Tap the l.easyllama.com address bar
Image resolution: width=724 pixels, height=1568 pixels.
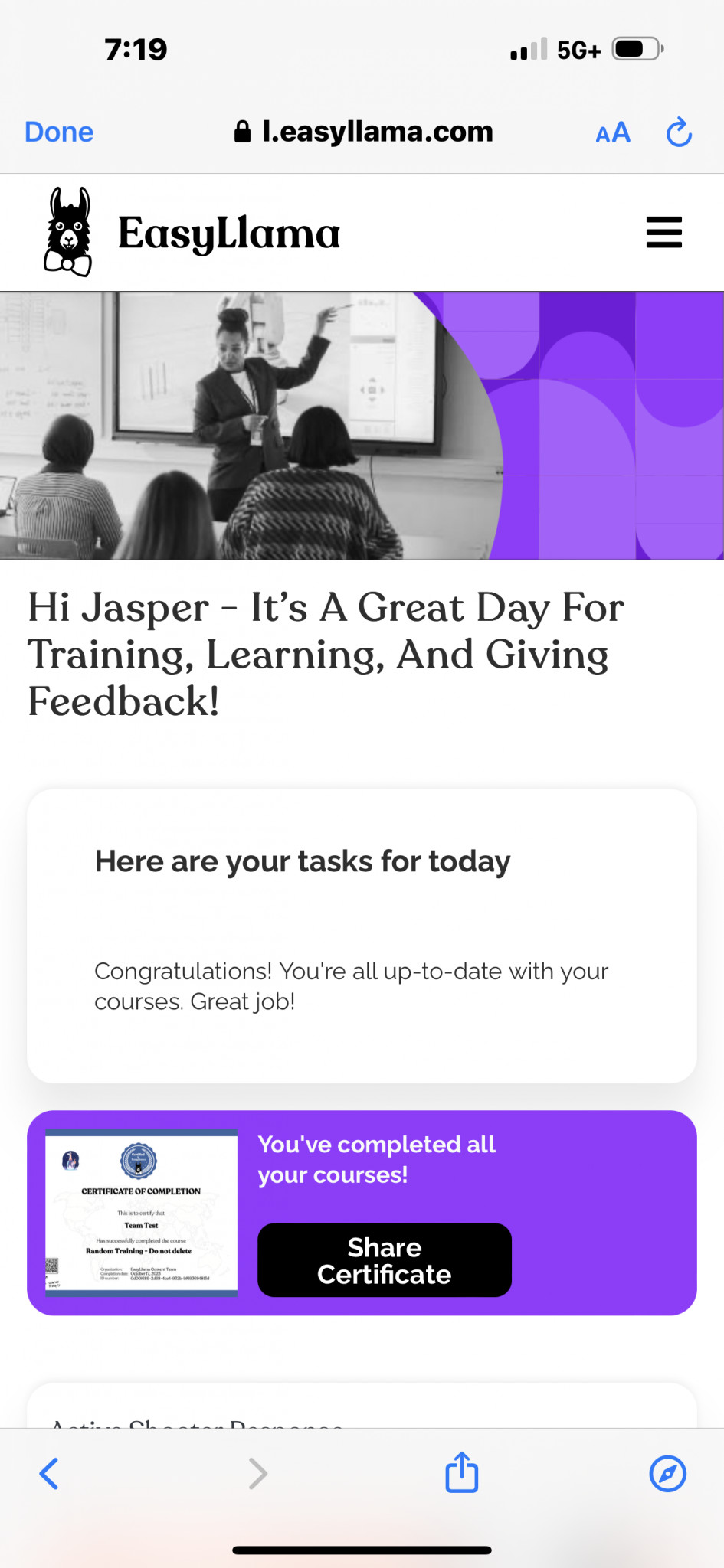pyautogui.click(x=363, y=132)
